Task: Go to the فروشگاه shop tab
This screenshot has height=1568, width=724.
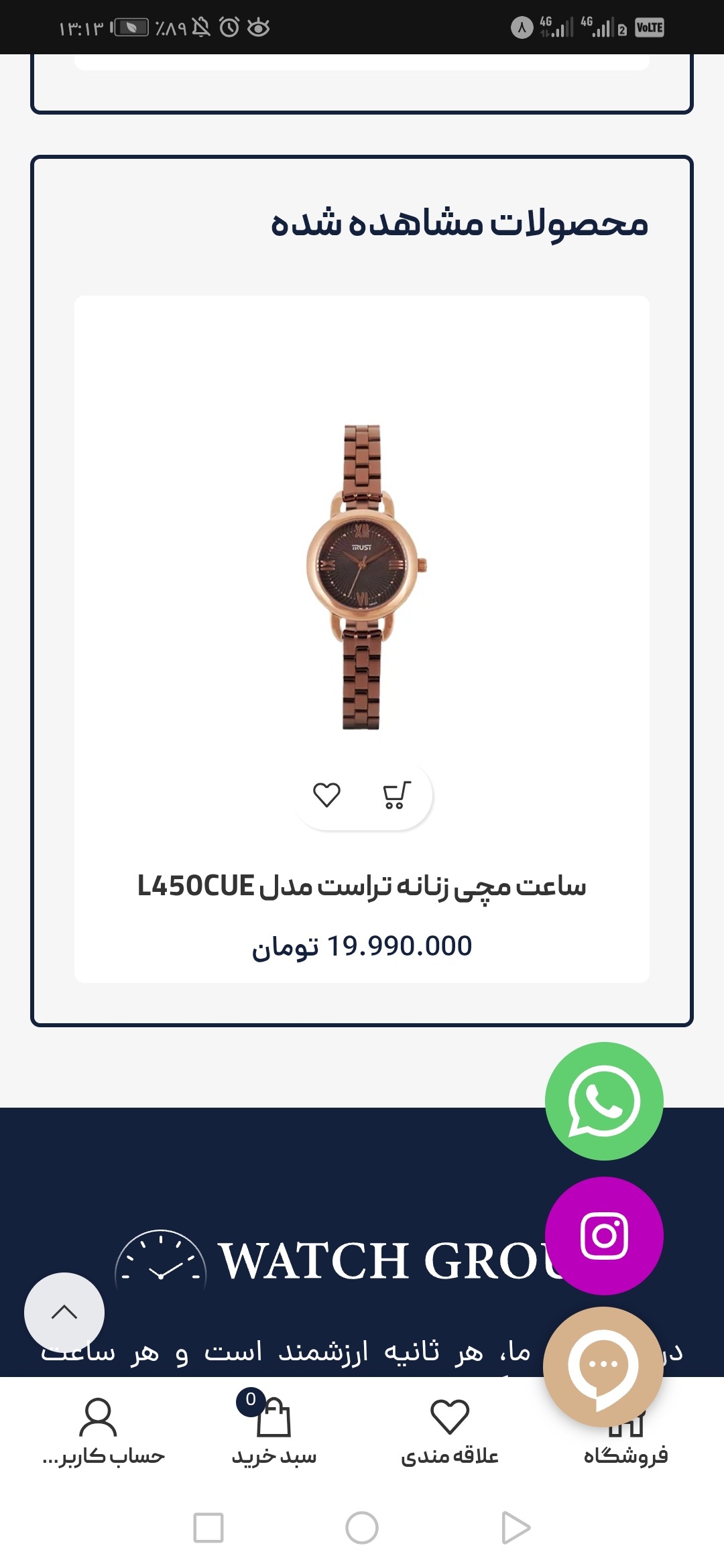Action: (x=625, y=1451)
